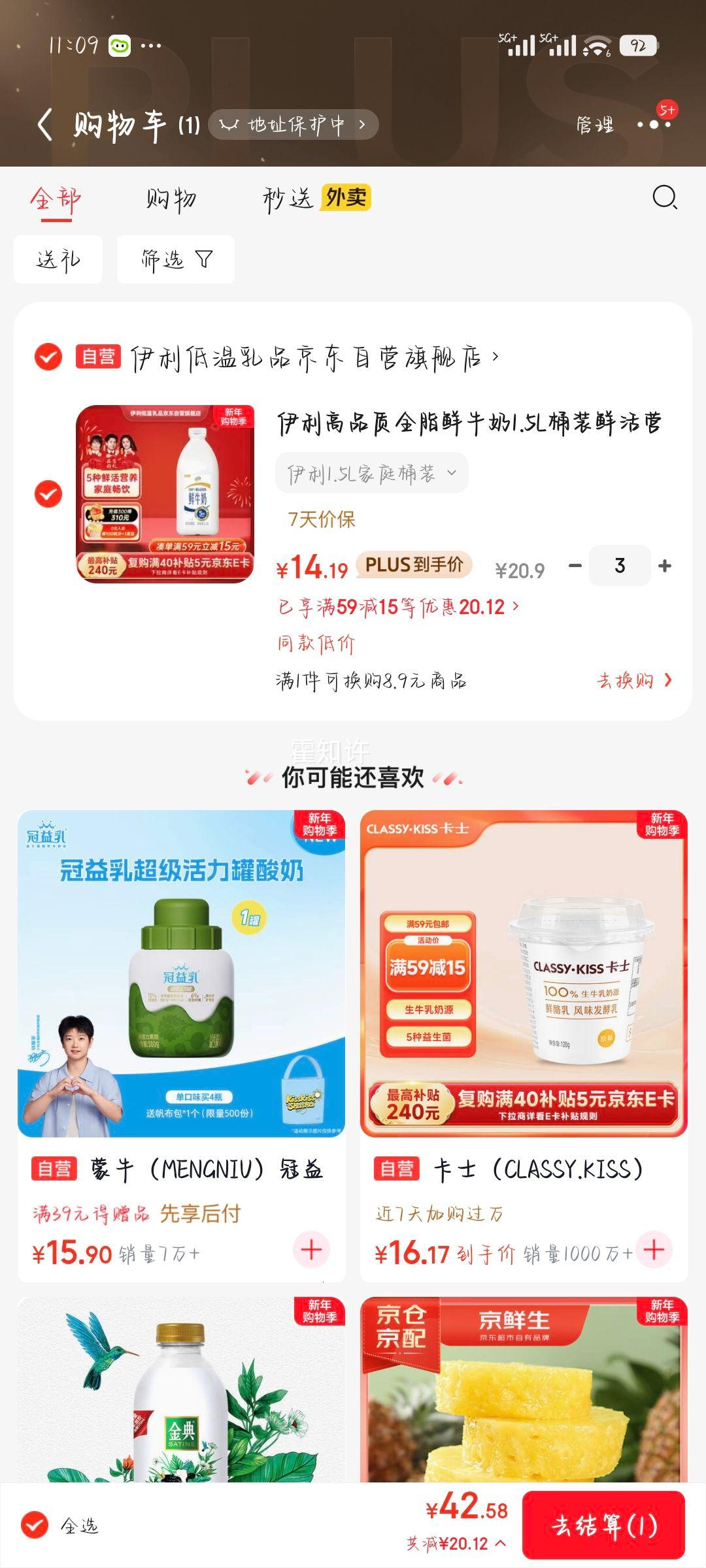Tap the back arrow to leave cart
This screenshot has height=1568, width=706.
pyautogui.click(x=46, y=124)
